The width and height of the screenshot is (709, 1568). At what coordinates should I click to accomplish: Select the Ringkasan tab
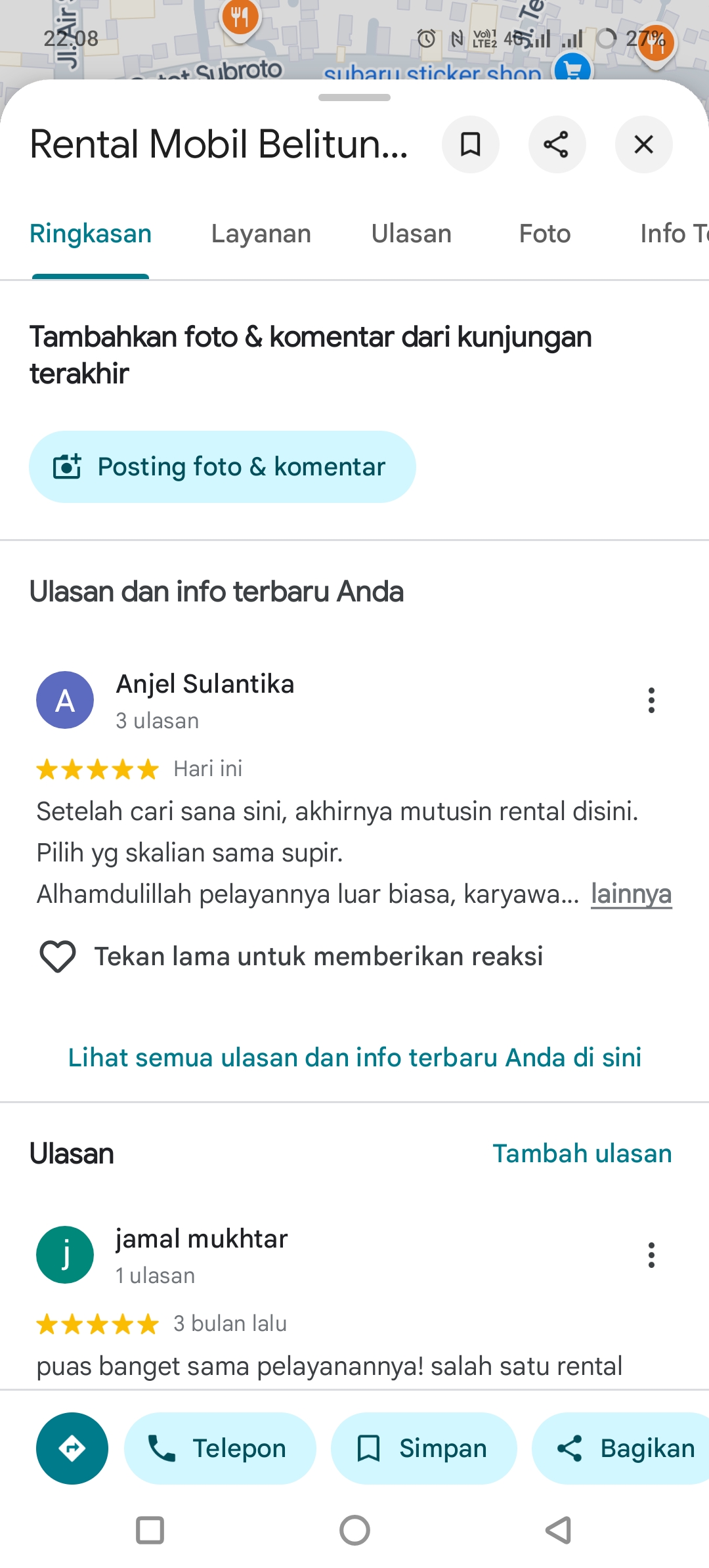pos(91,234)
